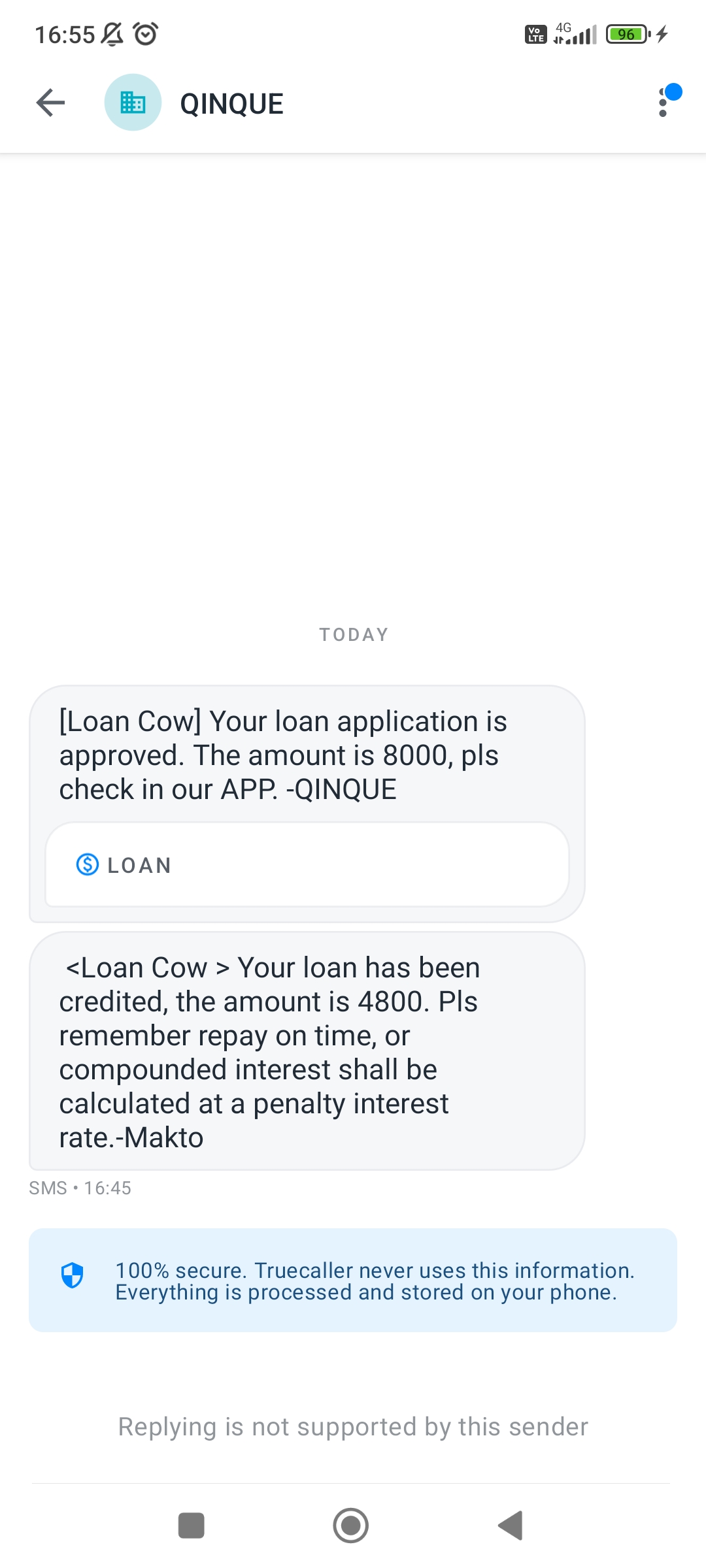Open QINQUE sender details
Viewport: 706px width, 1568px height.
pyautogui.click(x=231, y=103)
